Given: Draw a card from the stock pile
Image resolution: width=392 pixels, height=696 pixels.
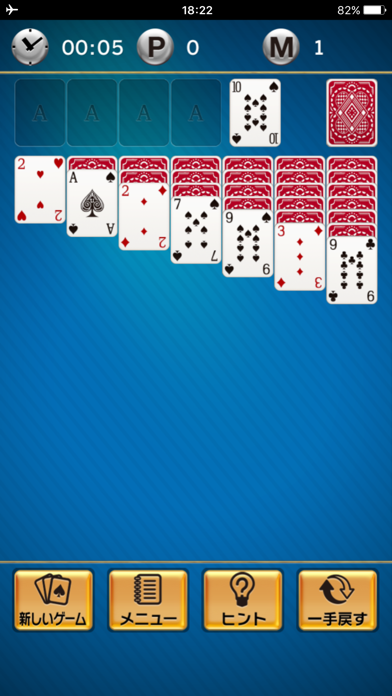Looking at the screenshot, I should 352,113.
